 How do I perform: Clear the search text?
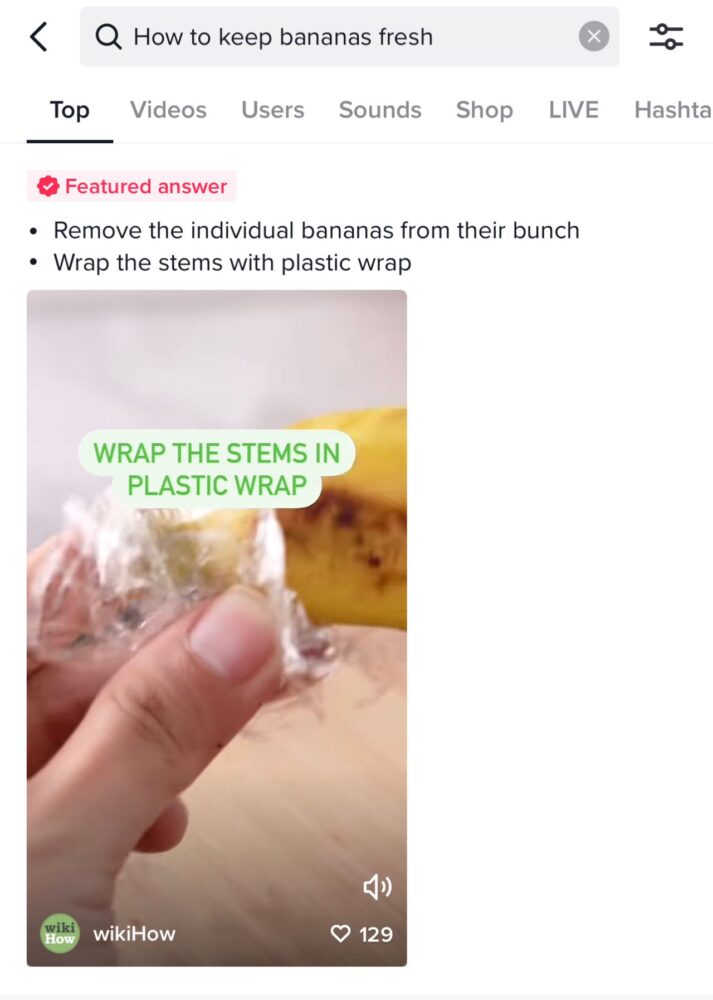(x=594, y=36)
